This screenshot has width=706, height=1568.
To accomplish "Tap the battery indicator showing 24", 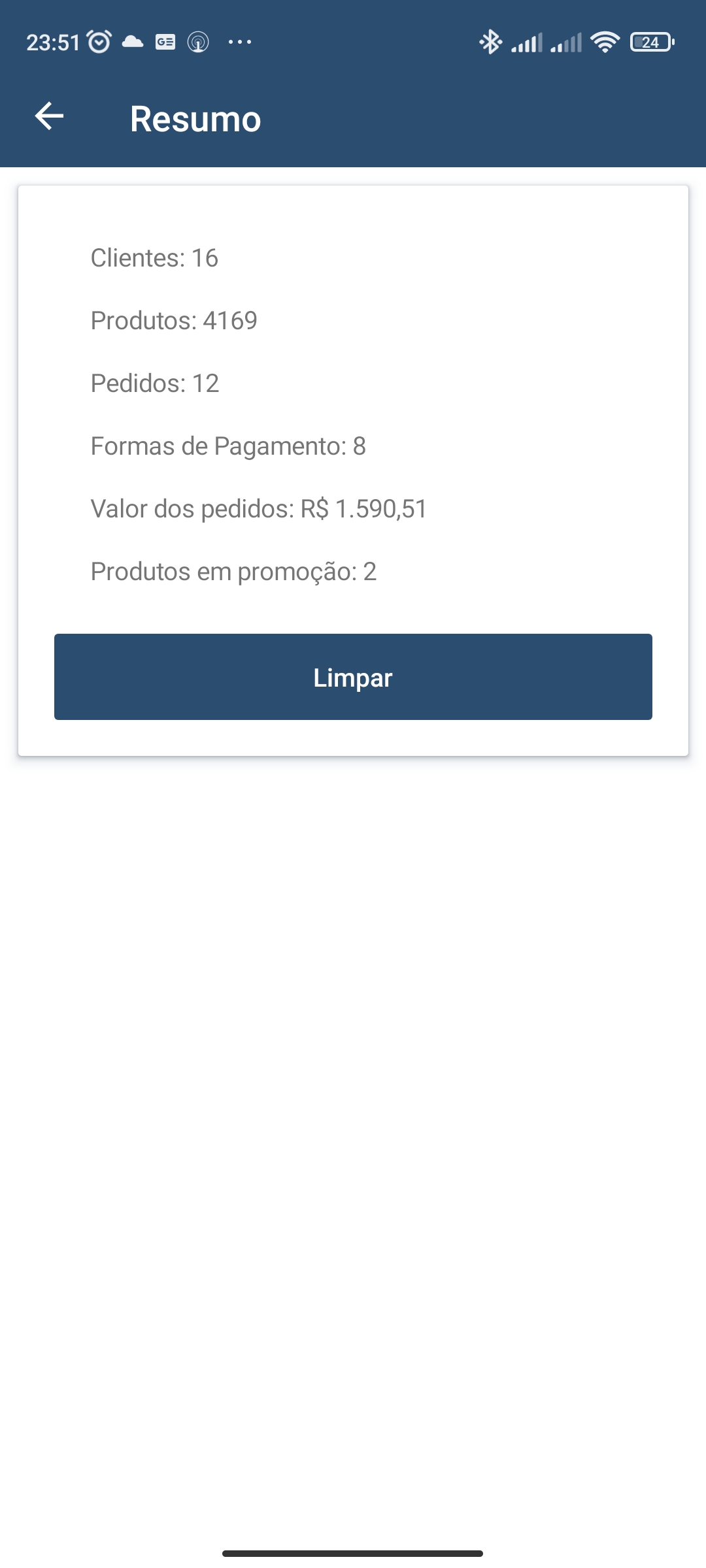I will pos(650,41).
